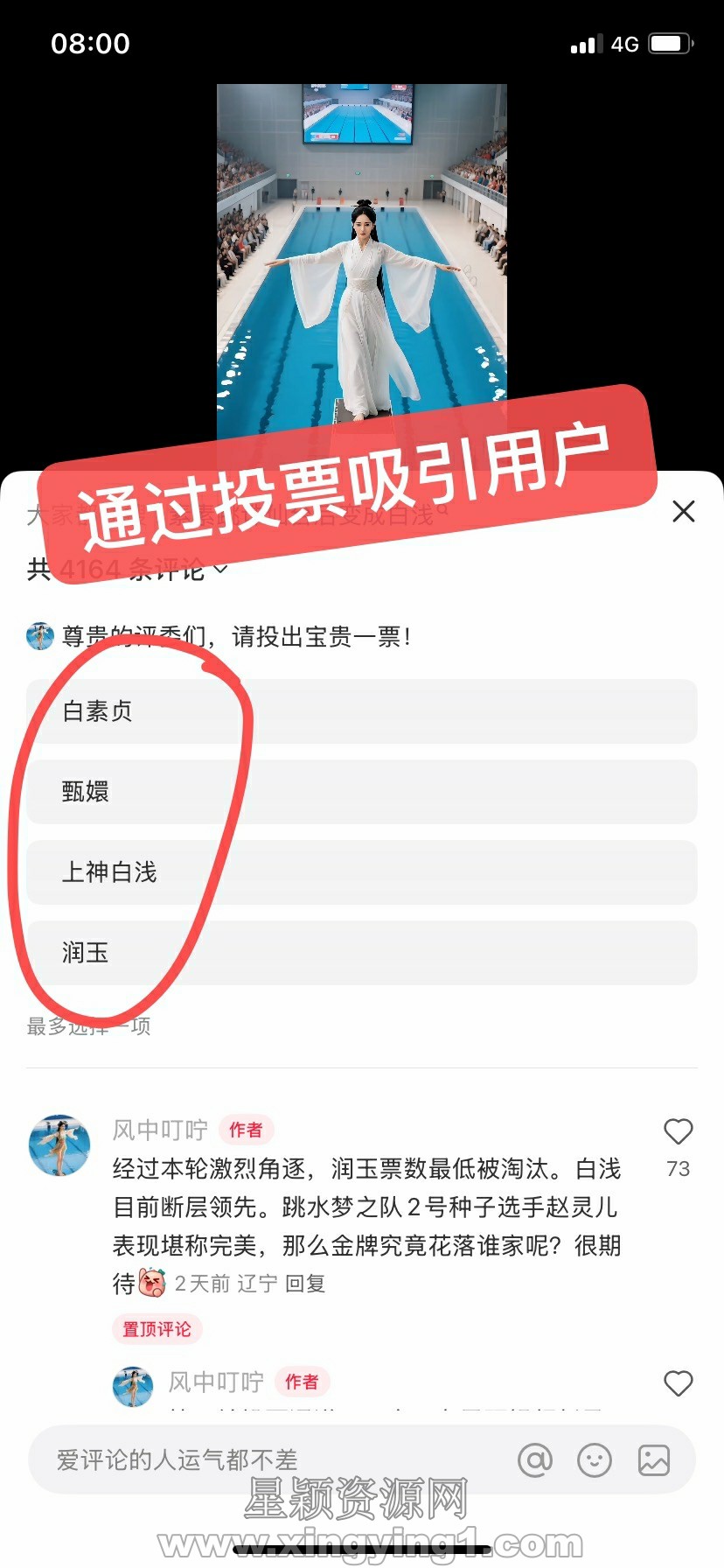Expand the comment count sort dropdown
The height and width of the screenshot is (1568, 724).
coord(220,570)
